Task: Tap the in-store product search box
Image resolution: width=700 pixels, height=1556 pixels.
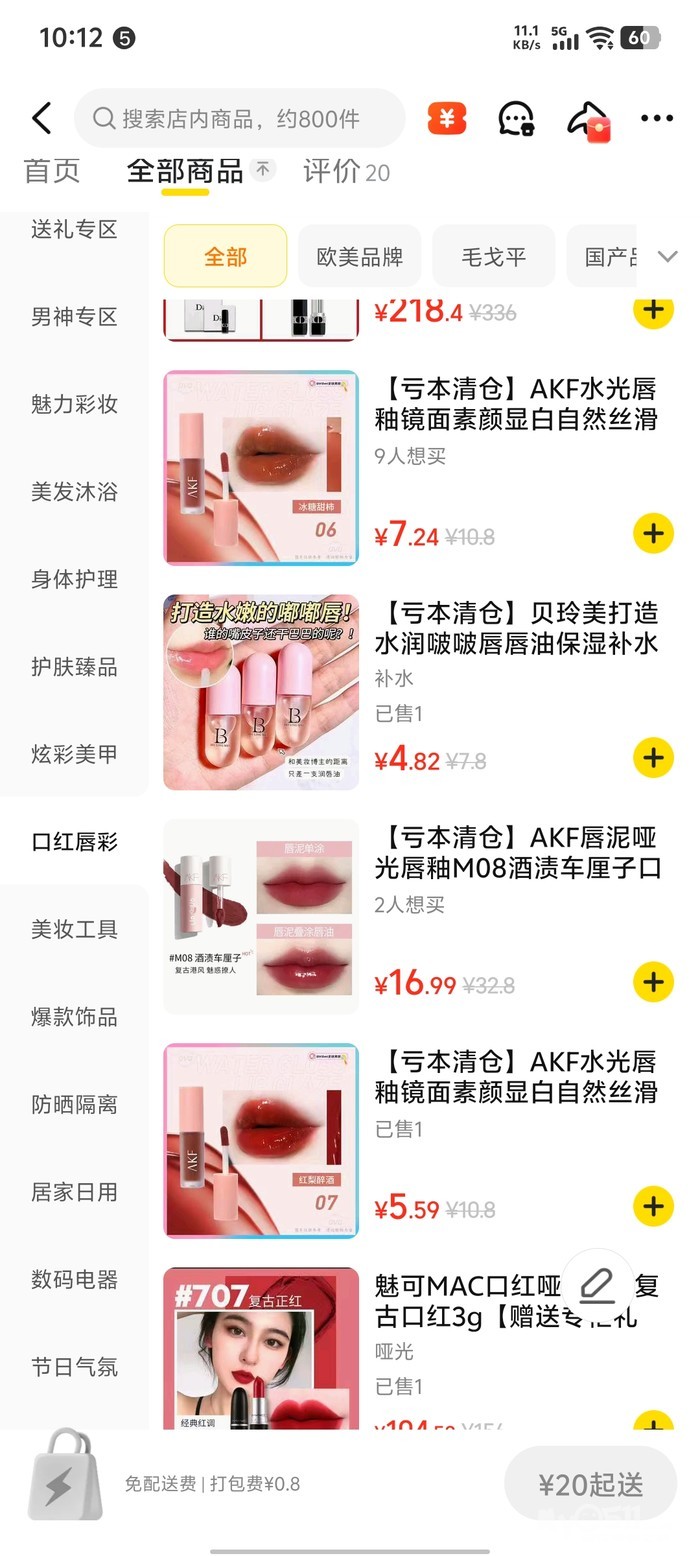Action: pyautogui.click(x=240, y=119)
